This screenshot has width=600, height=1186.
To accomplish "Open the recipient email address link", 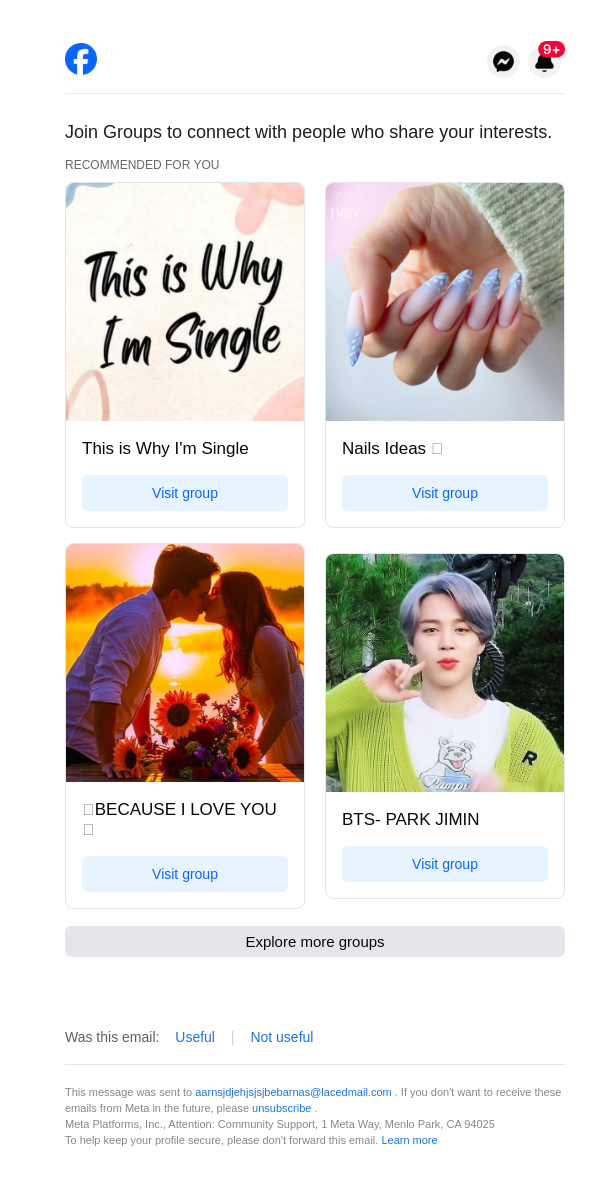I will [x=293, y=1092].
